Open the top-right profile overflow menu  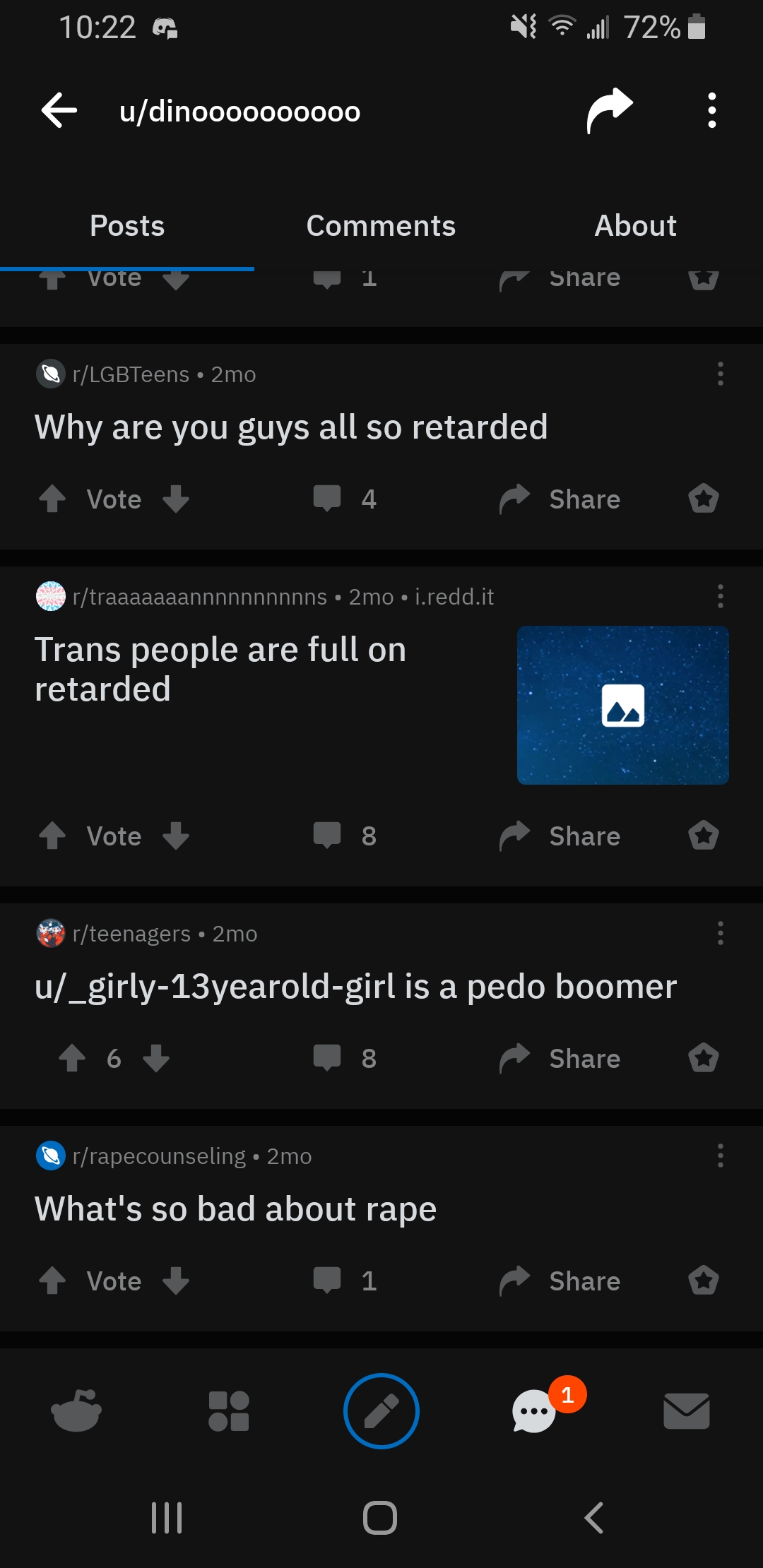tap(711, 109)
